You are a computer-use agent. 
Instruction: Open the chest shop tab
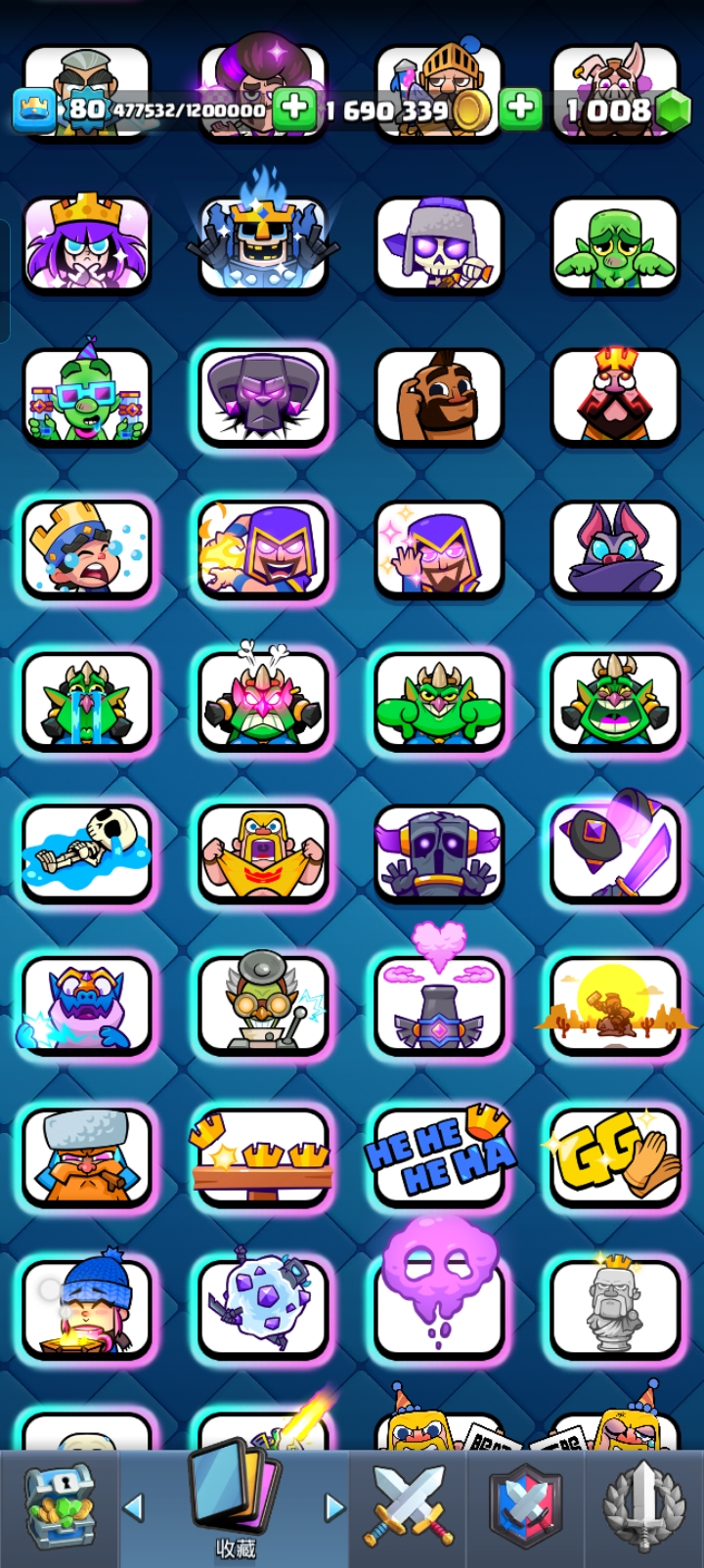pyautogui.click(x=59, y=1507)
